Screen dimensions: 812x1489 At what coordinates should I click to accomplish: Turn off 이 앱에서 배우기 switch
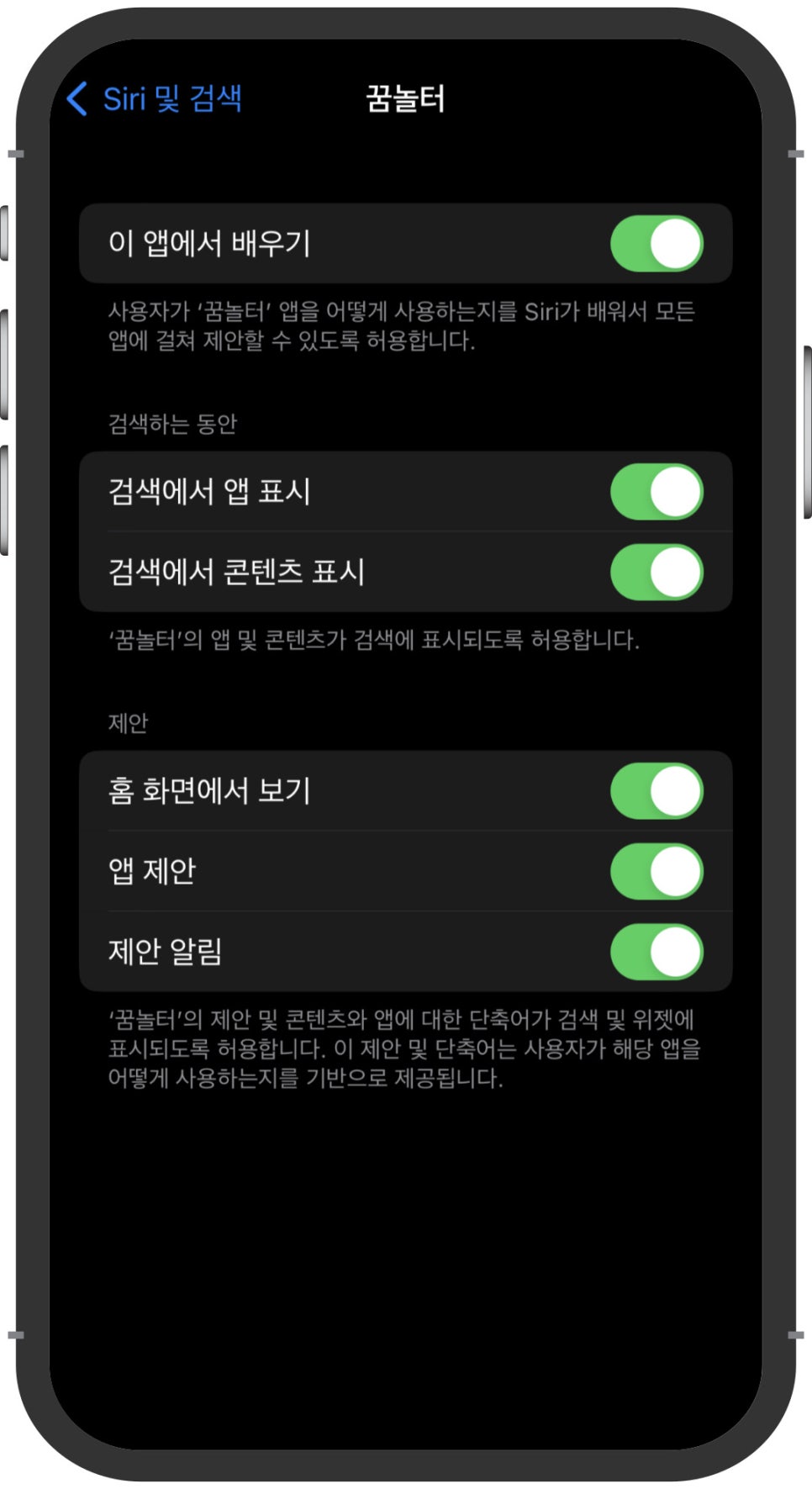click(x=656, y=244)
